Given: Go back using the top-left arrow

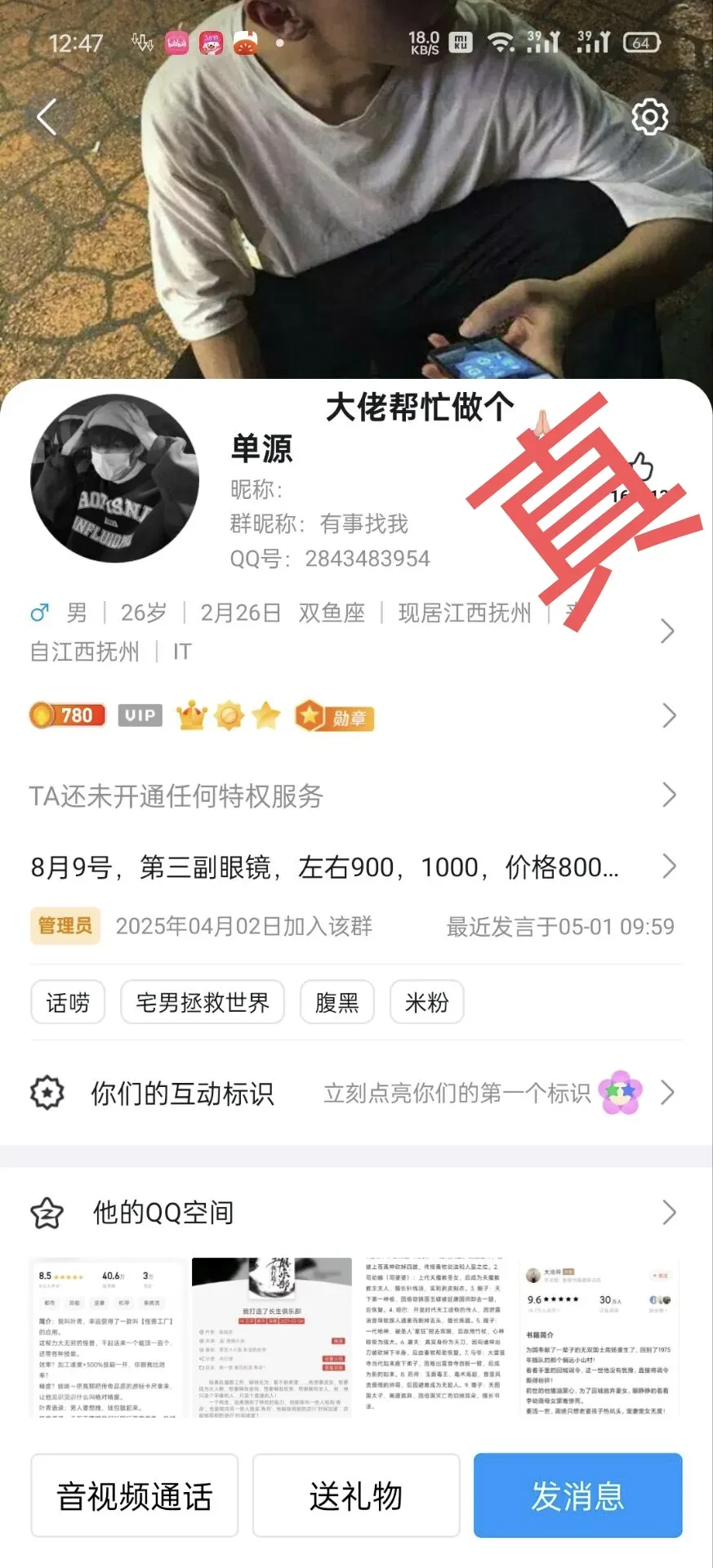Looking at the screenshot, I should coord(47,117).
